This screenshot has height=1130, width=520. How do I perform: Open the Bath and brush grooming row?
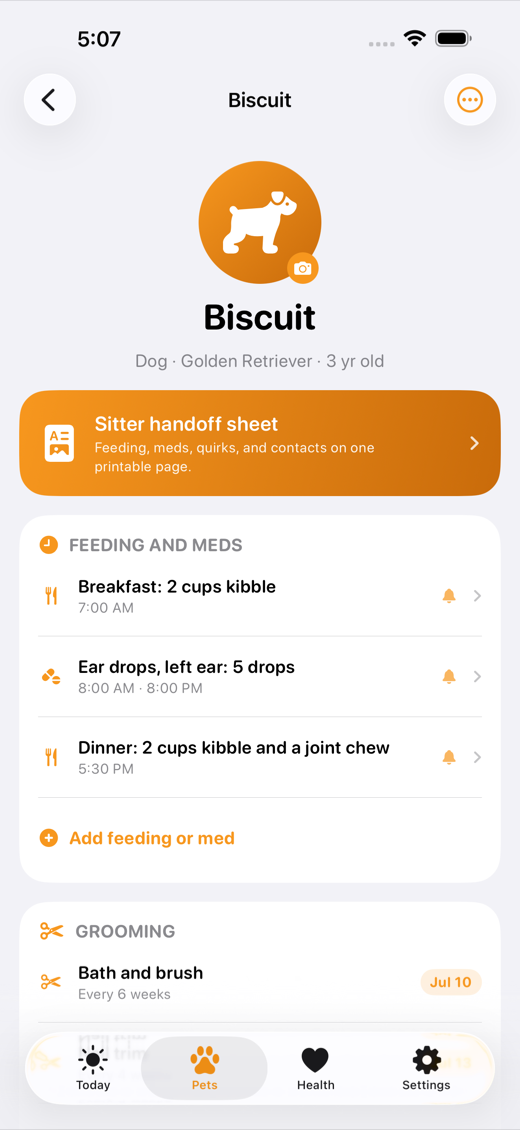click(x=260, y=982)
